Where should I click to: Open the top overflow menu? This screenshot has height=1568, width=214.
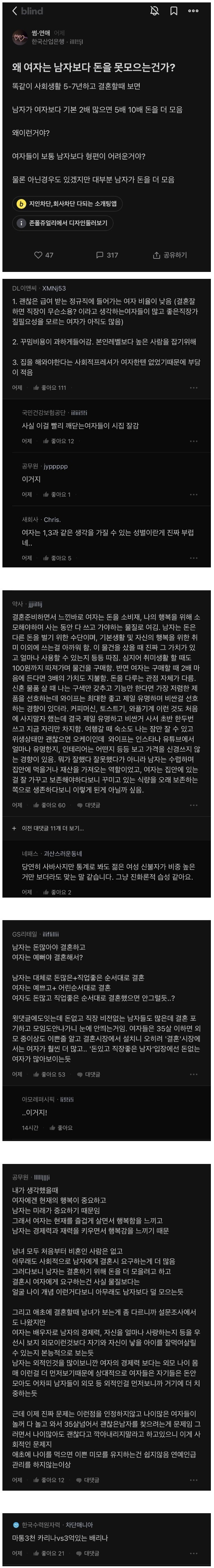193,11
